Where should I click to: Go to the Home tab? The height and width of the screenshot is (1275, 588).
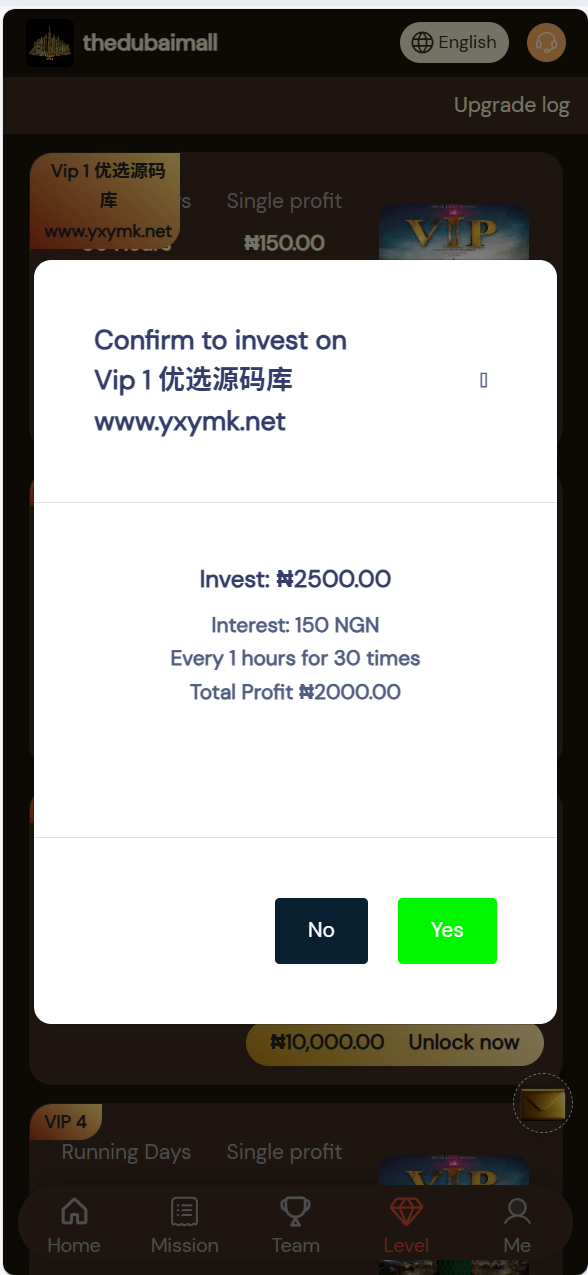[x=74, y=1226]
